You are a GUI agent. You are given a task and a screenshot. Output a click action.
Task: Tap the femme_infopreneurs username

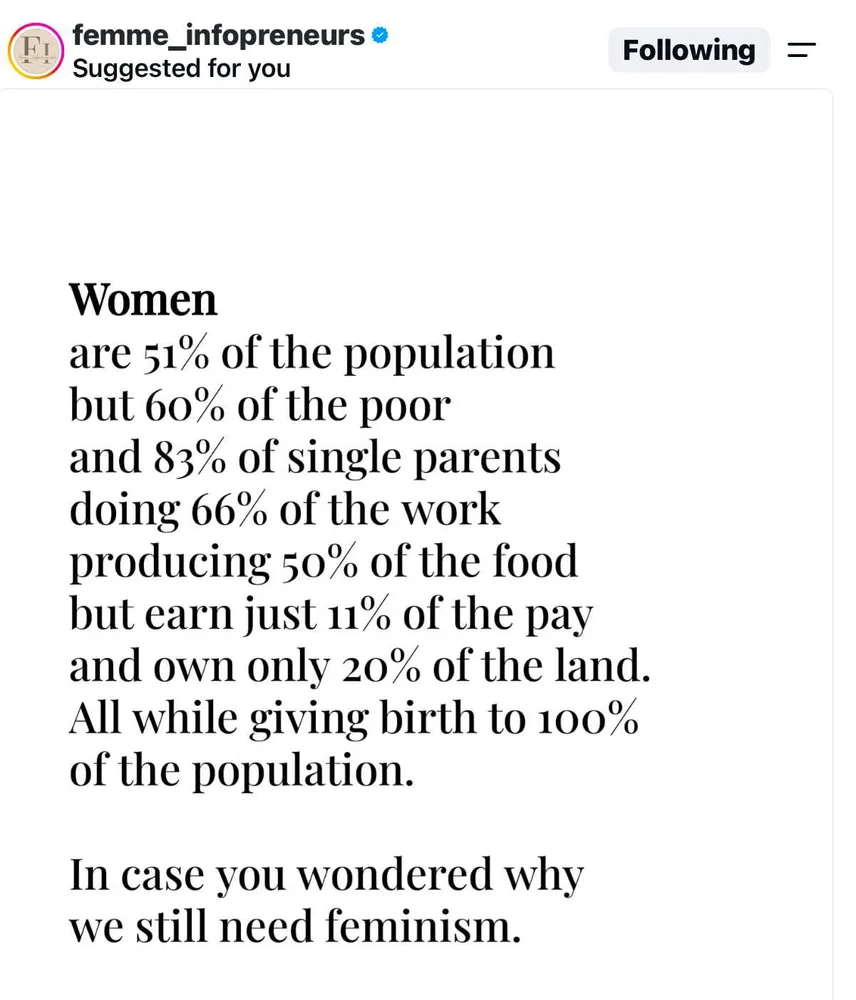point(219,35)
